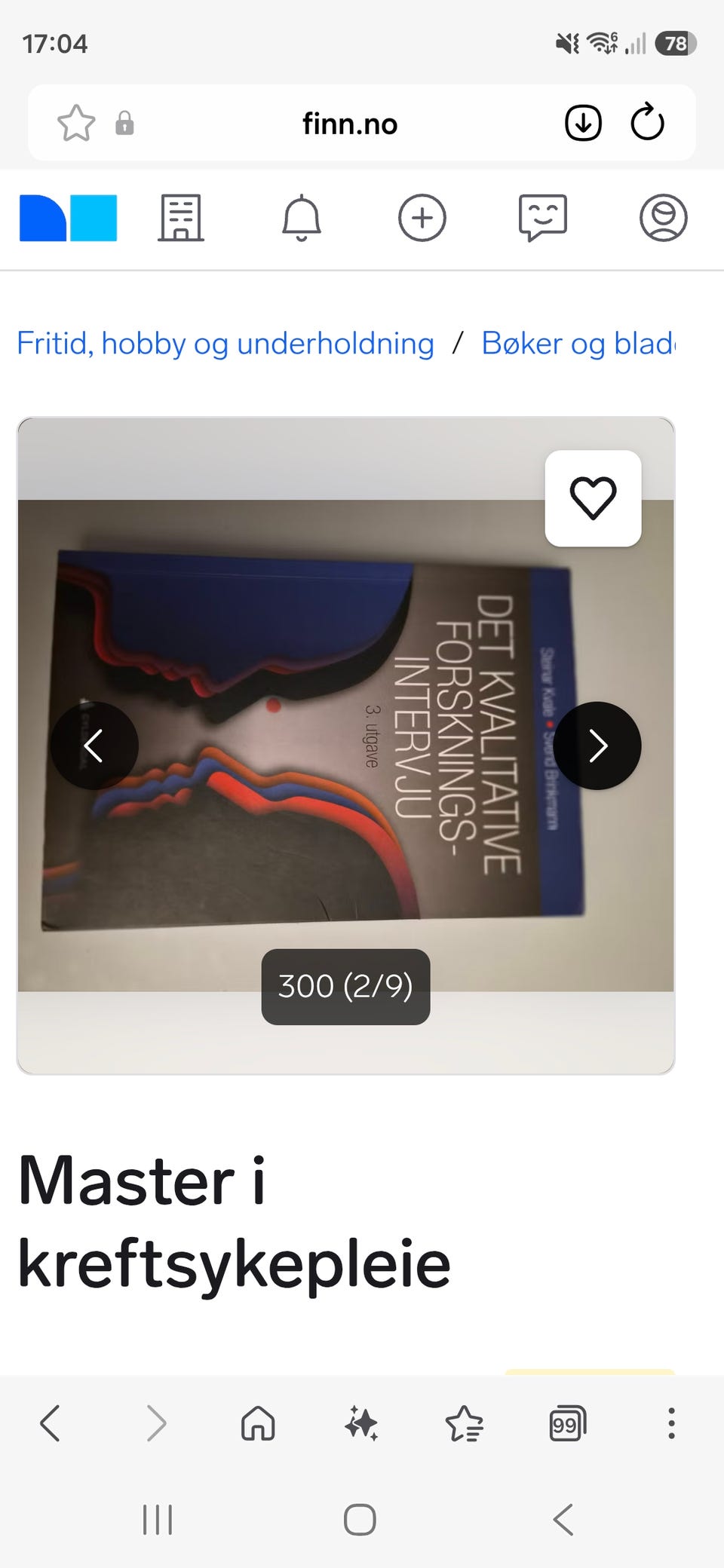
Task: Open the book photo in full view
Action: pos(346,746)
